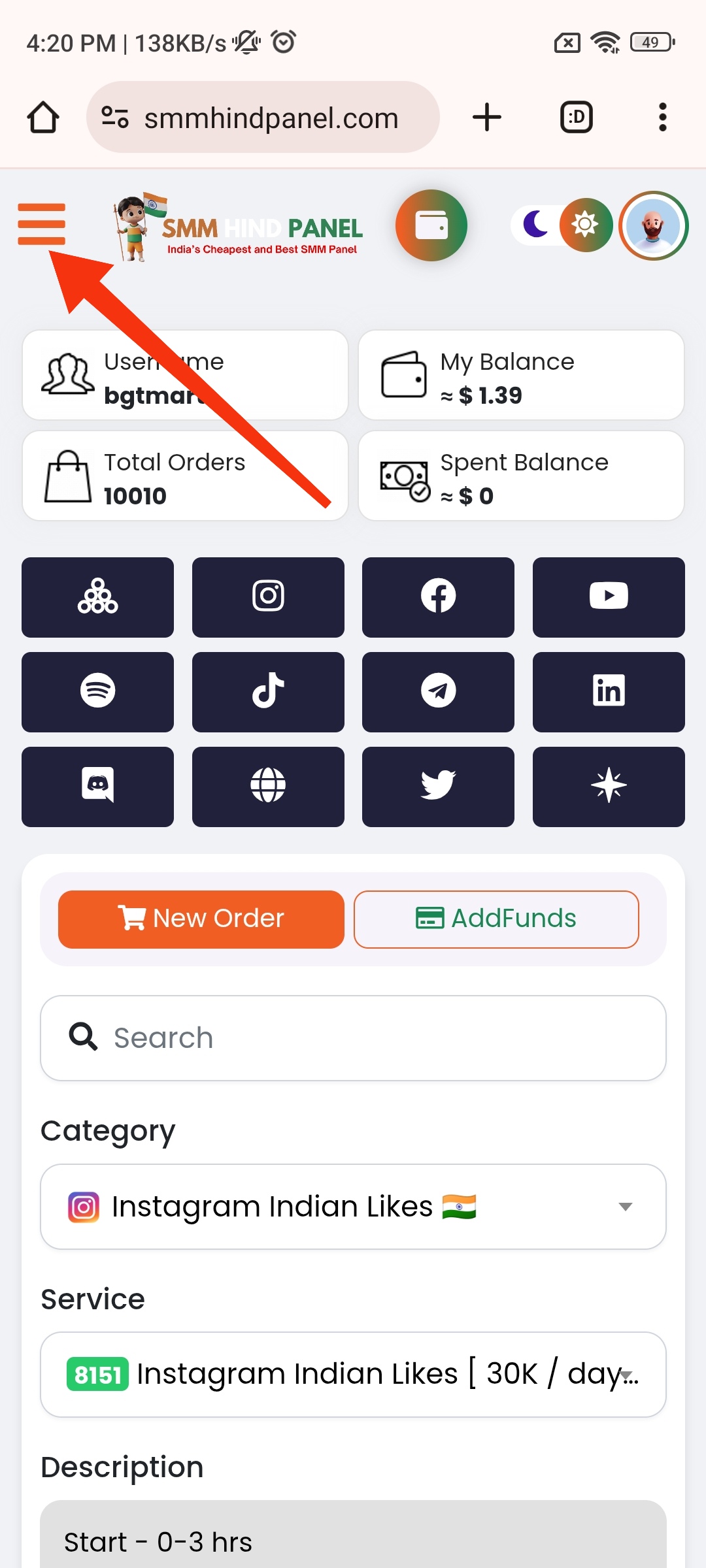Open the browser three-dot menu
Screen dimensions: 706x1568
(662, 118)
